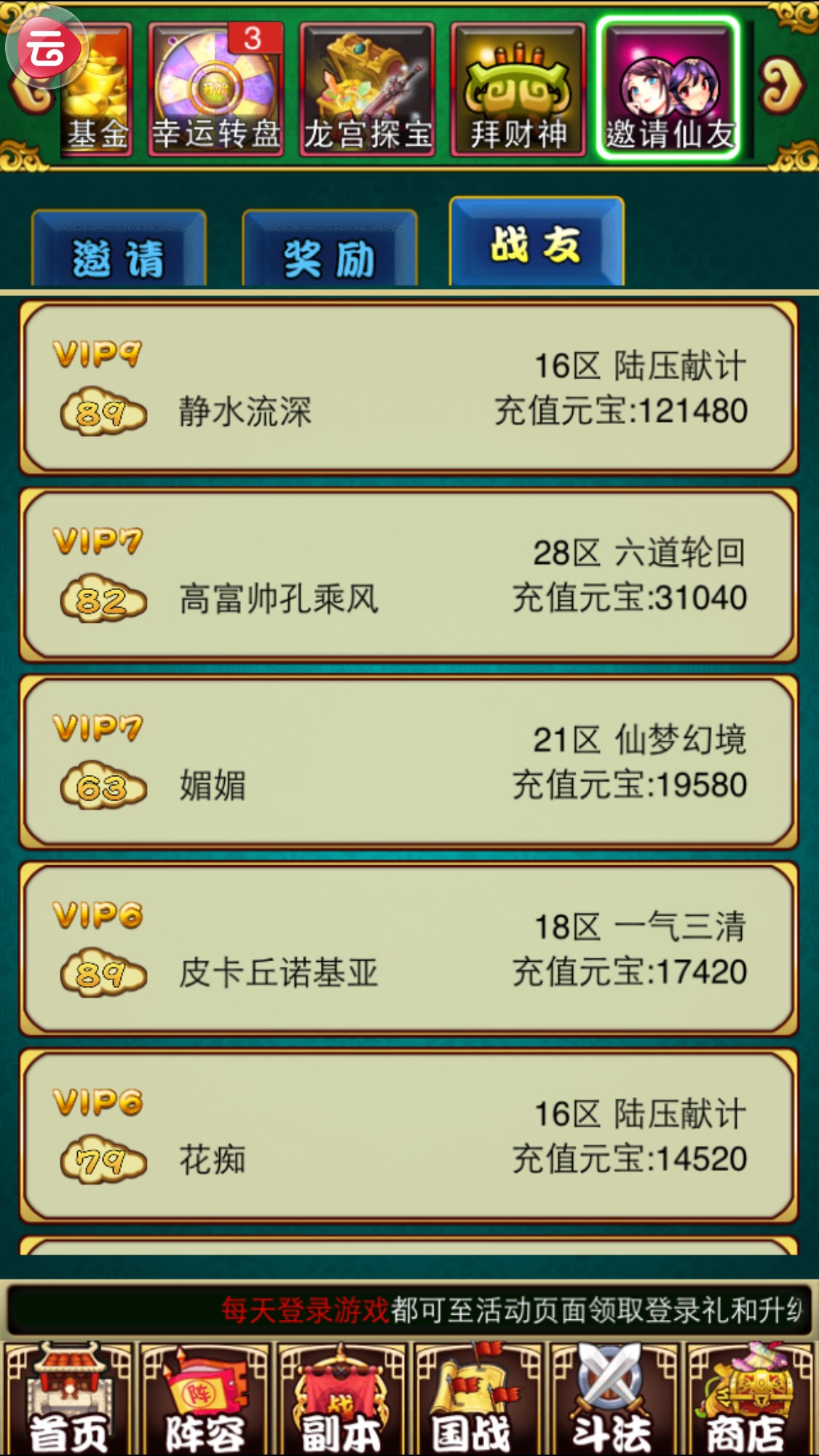Open the 商店 shop

748,1400
